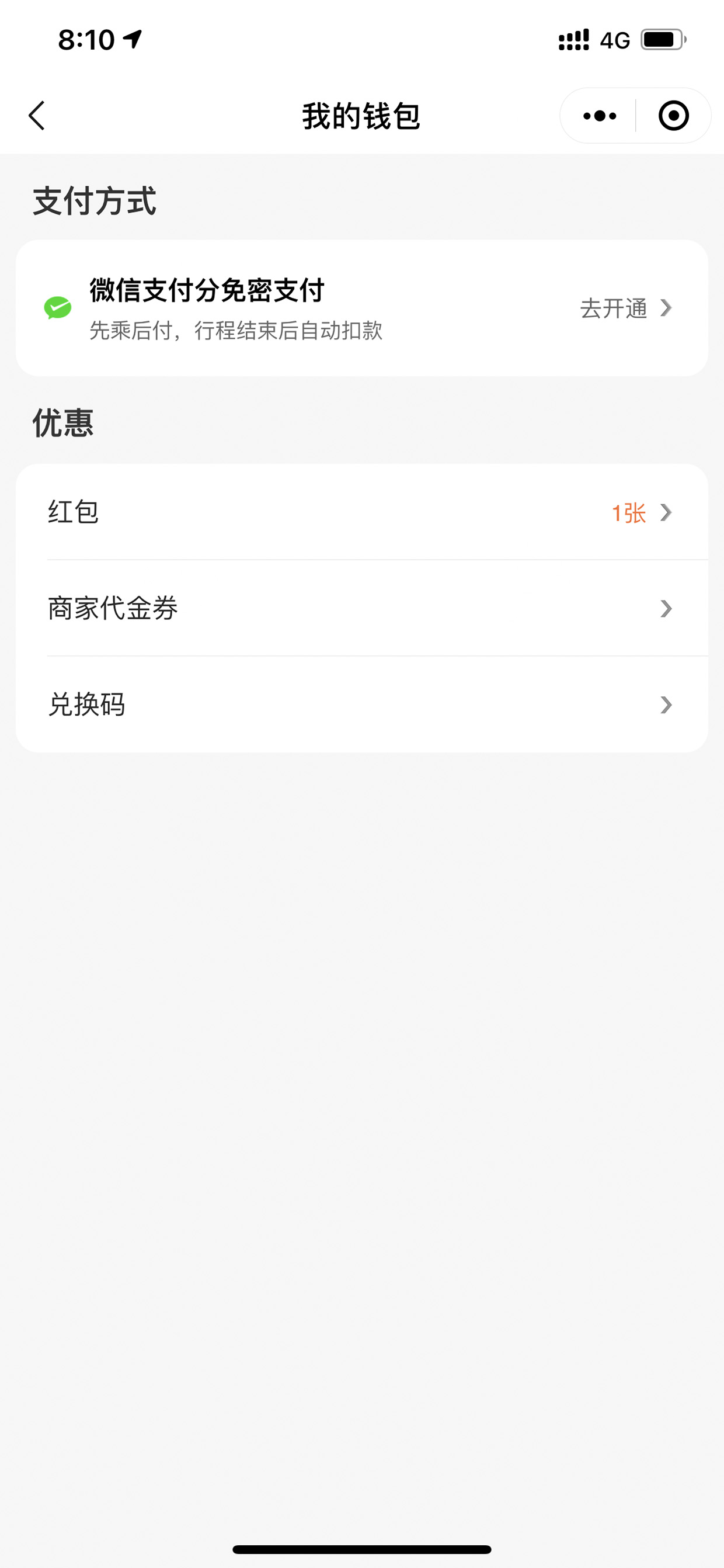This screenshot has width=724, height=1568.
Task: Tap 去开通 for 微信支付分免密支付
Action: coord(625,308)
